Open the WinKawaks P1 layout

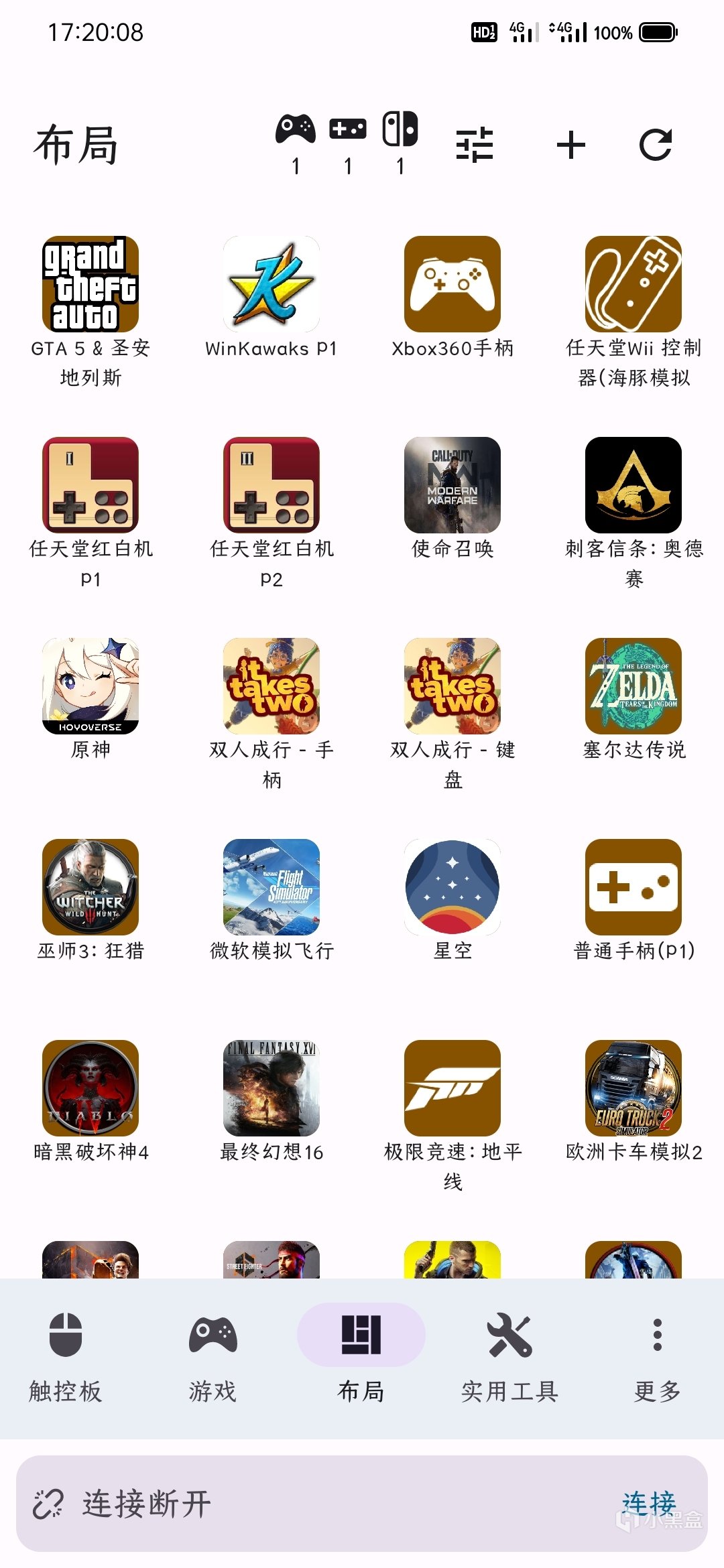[x=271, y=284]
